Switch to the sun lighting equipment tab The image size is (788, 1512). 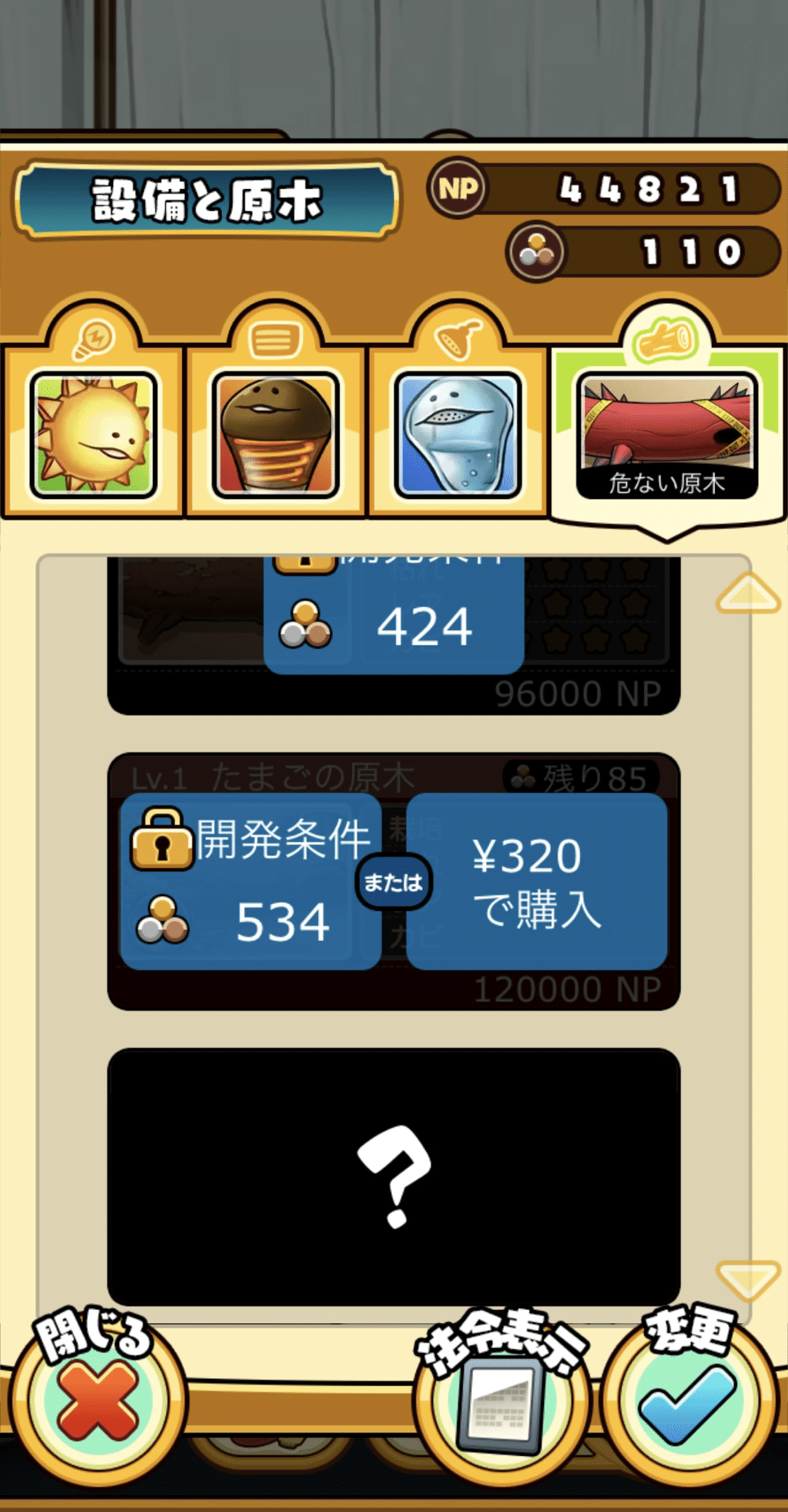[93, 435]
